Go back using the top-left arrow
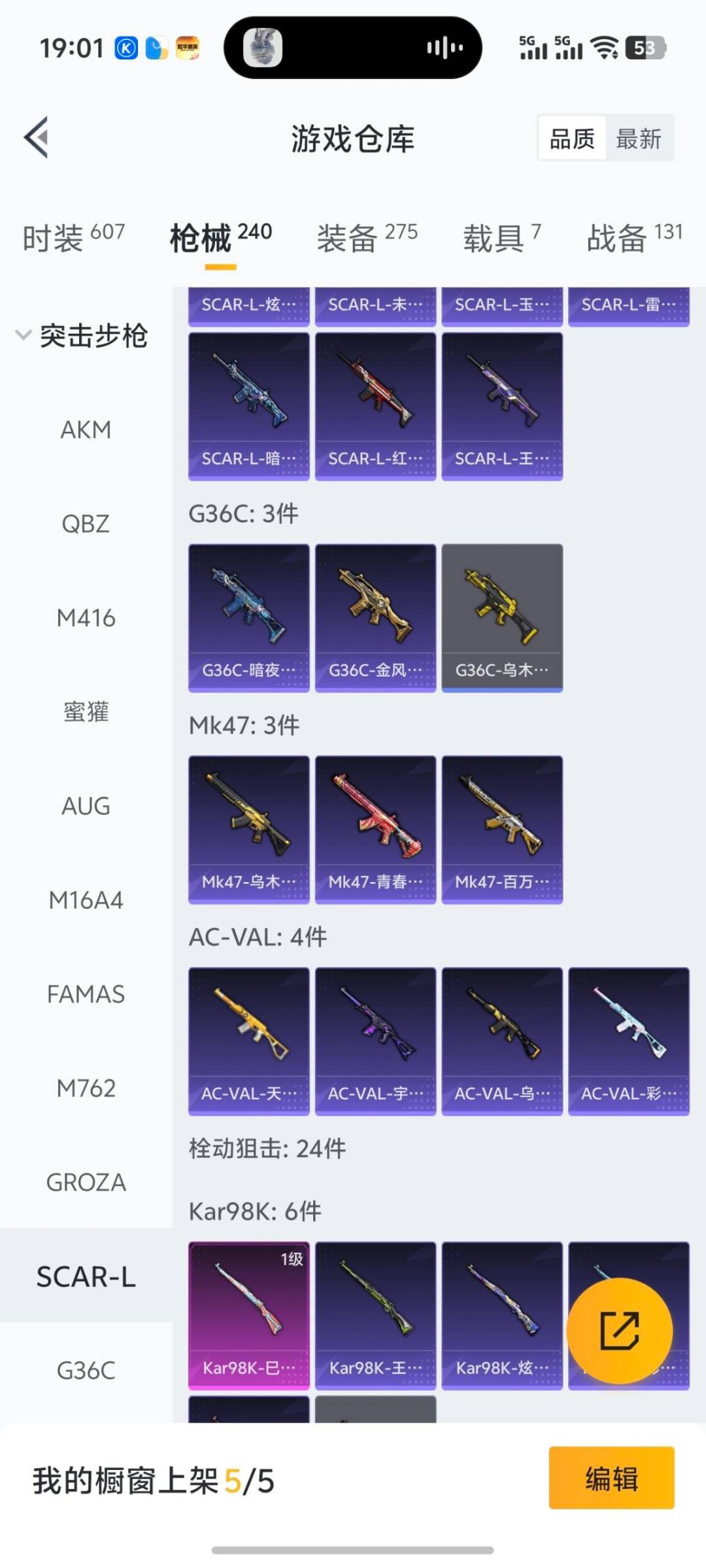706x1568 pixels. pyautogui.click(x=37, y=137)
